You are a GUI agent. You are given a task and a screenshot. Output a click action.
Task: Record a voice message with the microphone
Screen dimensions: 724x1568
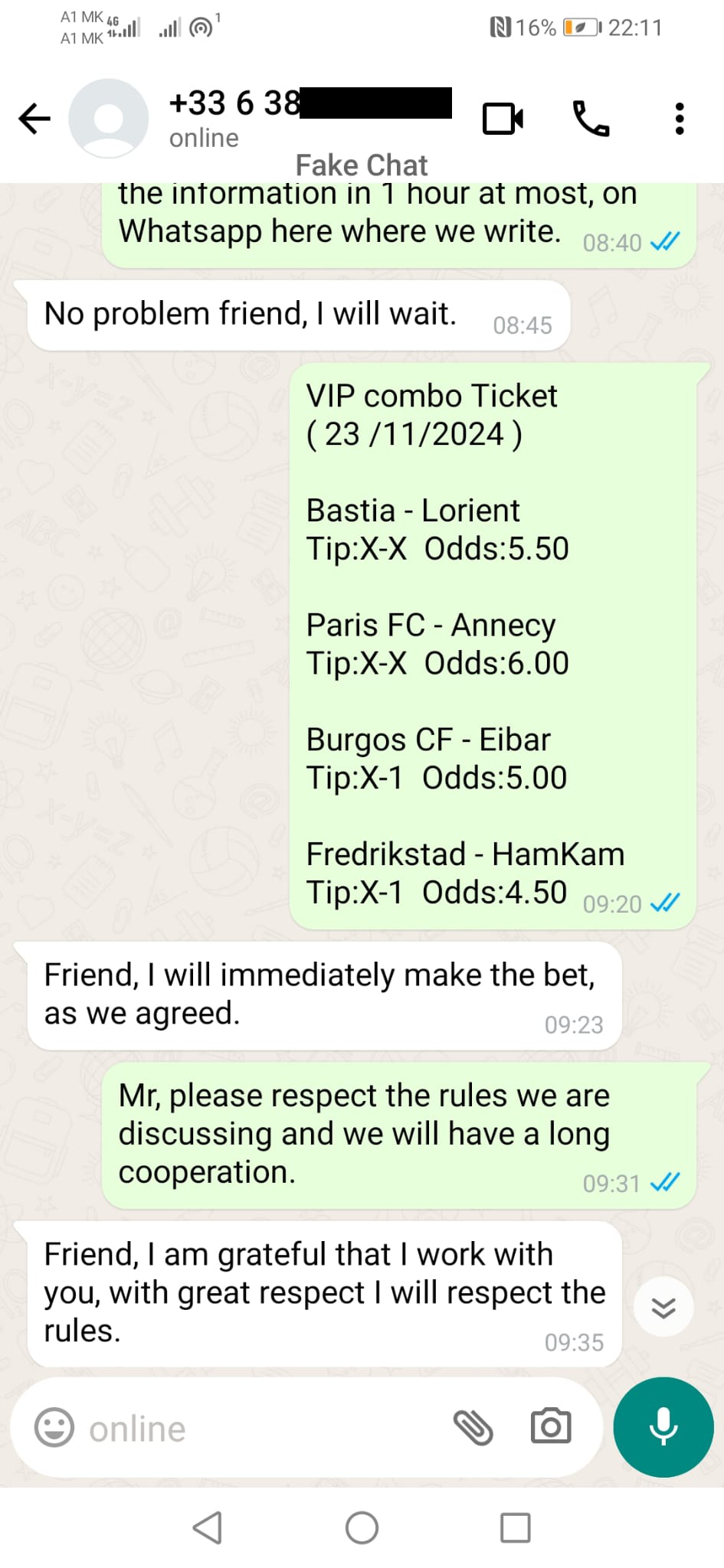point(663,1427)
